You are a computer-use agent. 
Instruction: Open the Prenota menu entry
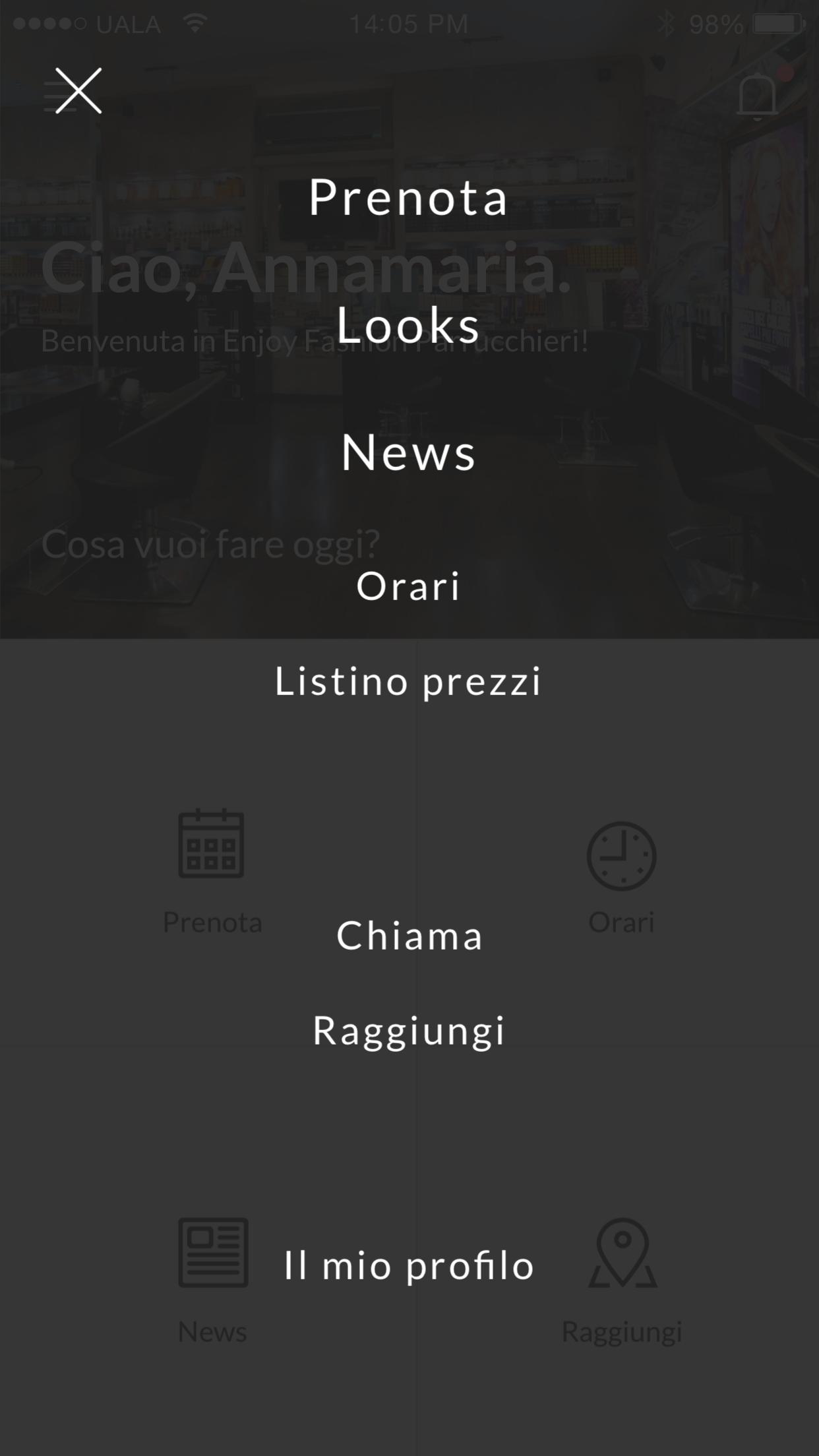click(409, 198)
